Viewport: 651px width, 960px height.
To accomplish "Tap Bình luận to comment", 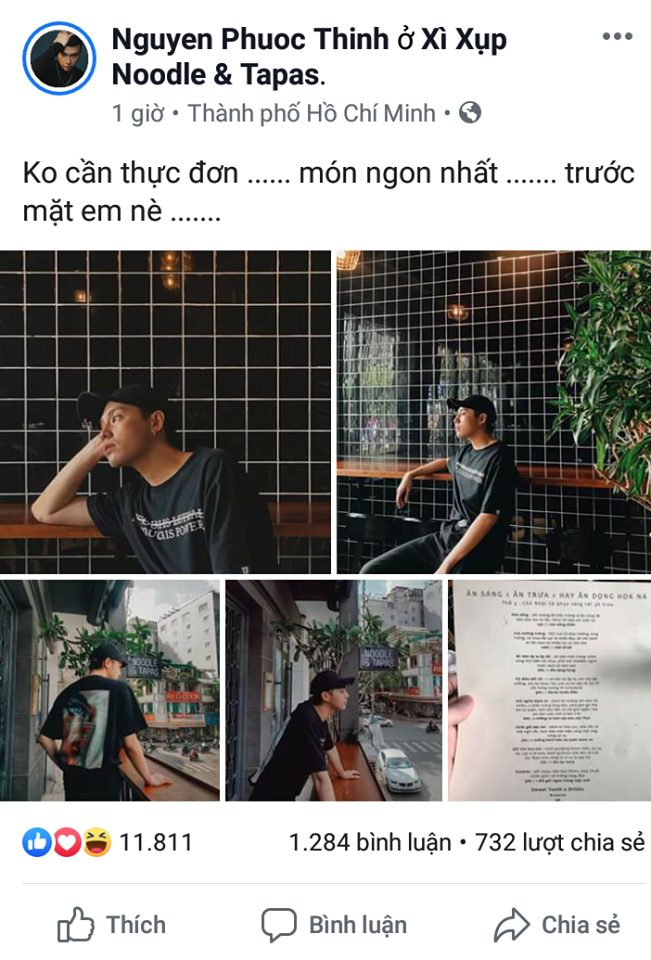I will click(x=334, y=925).
